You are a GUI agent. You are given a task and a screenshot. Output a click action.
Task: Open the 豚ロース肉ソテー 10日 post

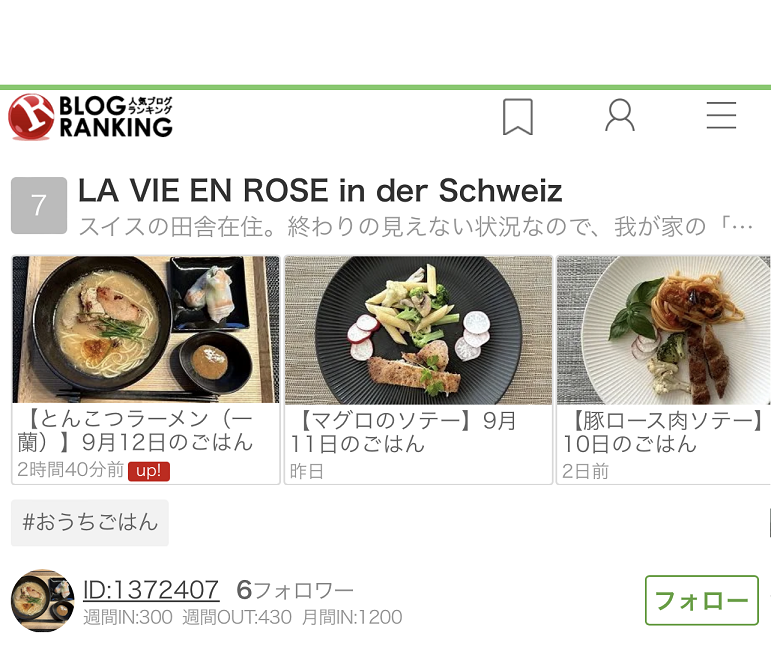click(664, 370)
